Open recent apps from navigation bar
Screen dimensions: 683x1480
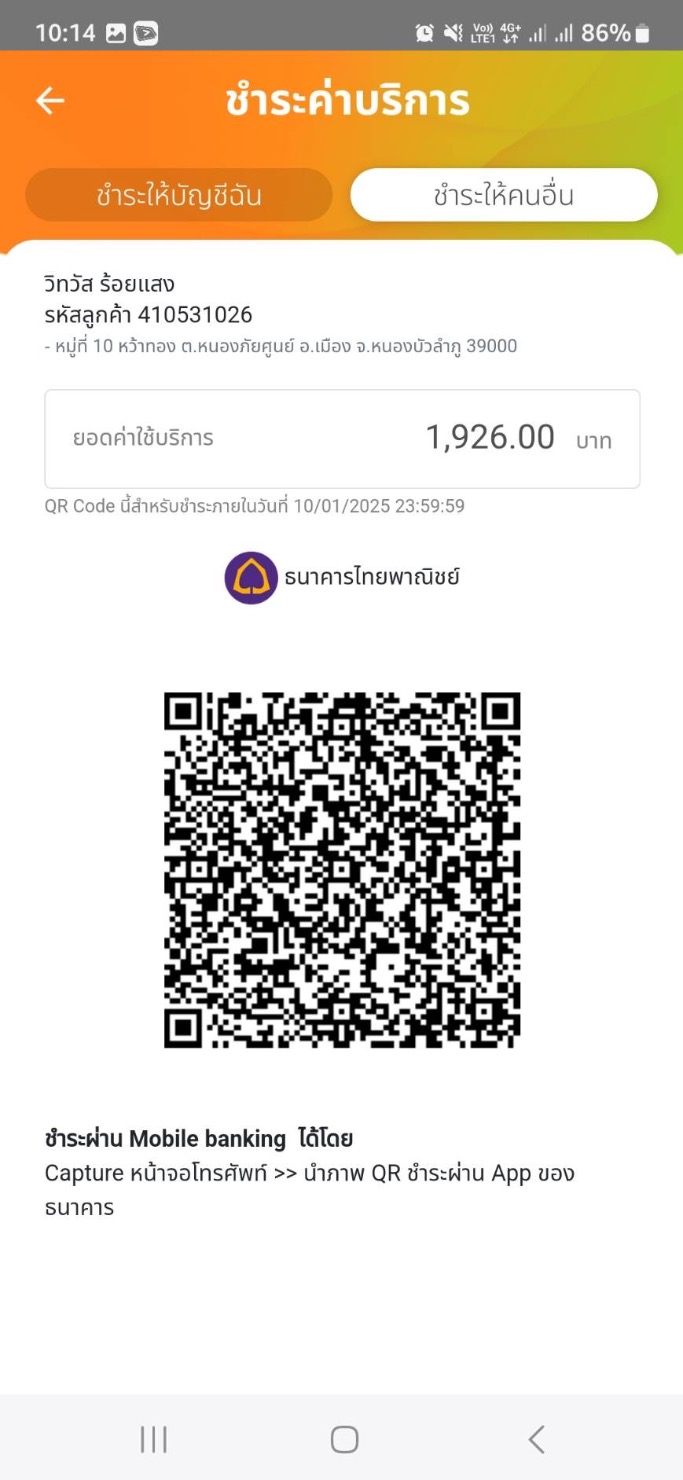click(x=154, y=1439)
